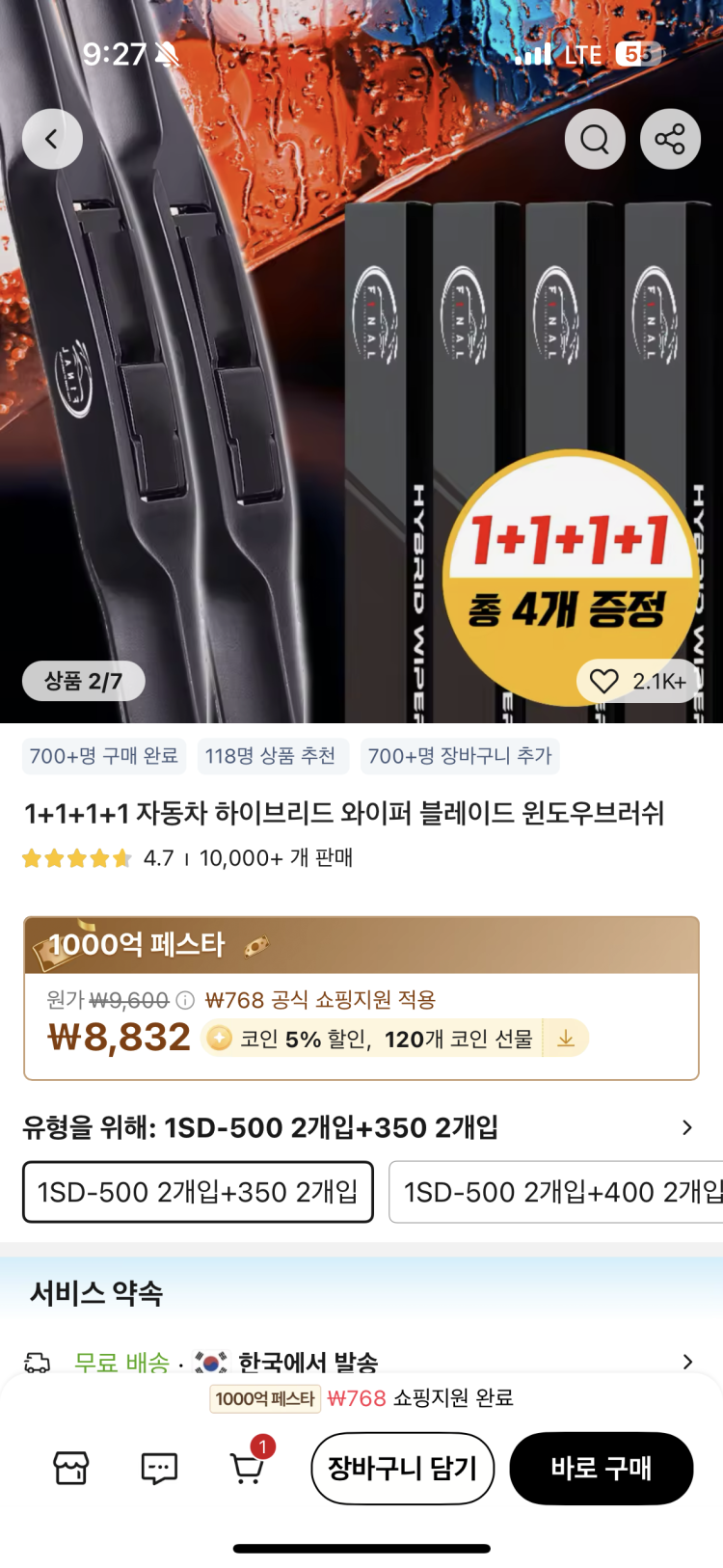Collect coins with the download arrow

coord(566,1039)
